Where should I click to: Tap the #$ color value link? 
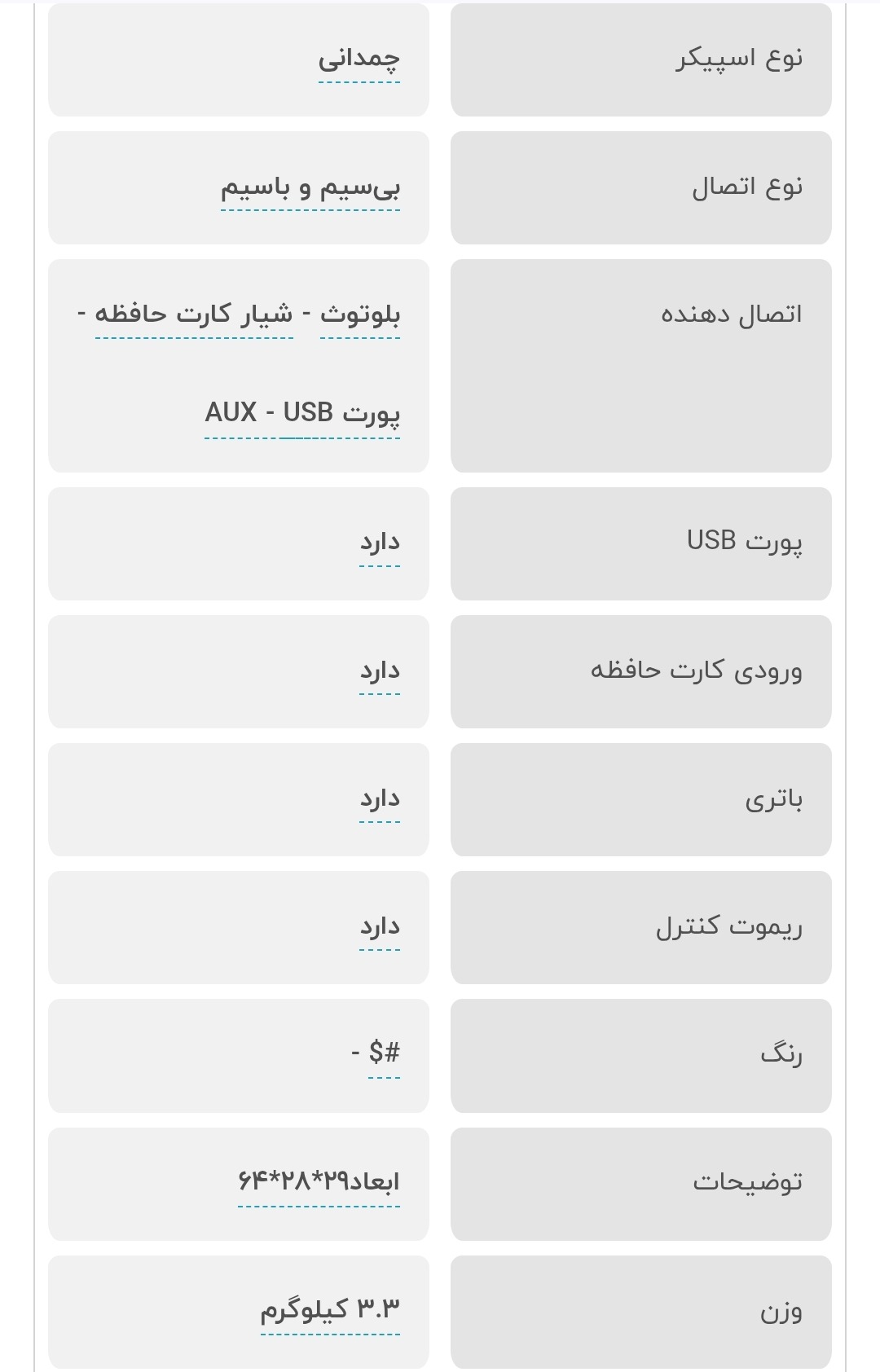(x=384, y=1053)
